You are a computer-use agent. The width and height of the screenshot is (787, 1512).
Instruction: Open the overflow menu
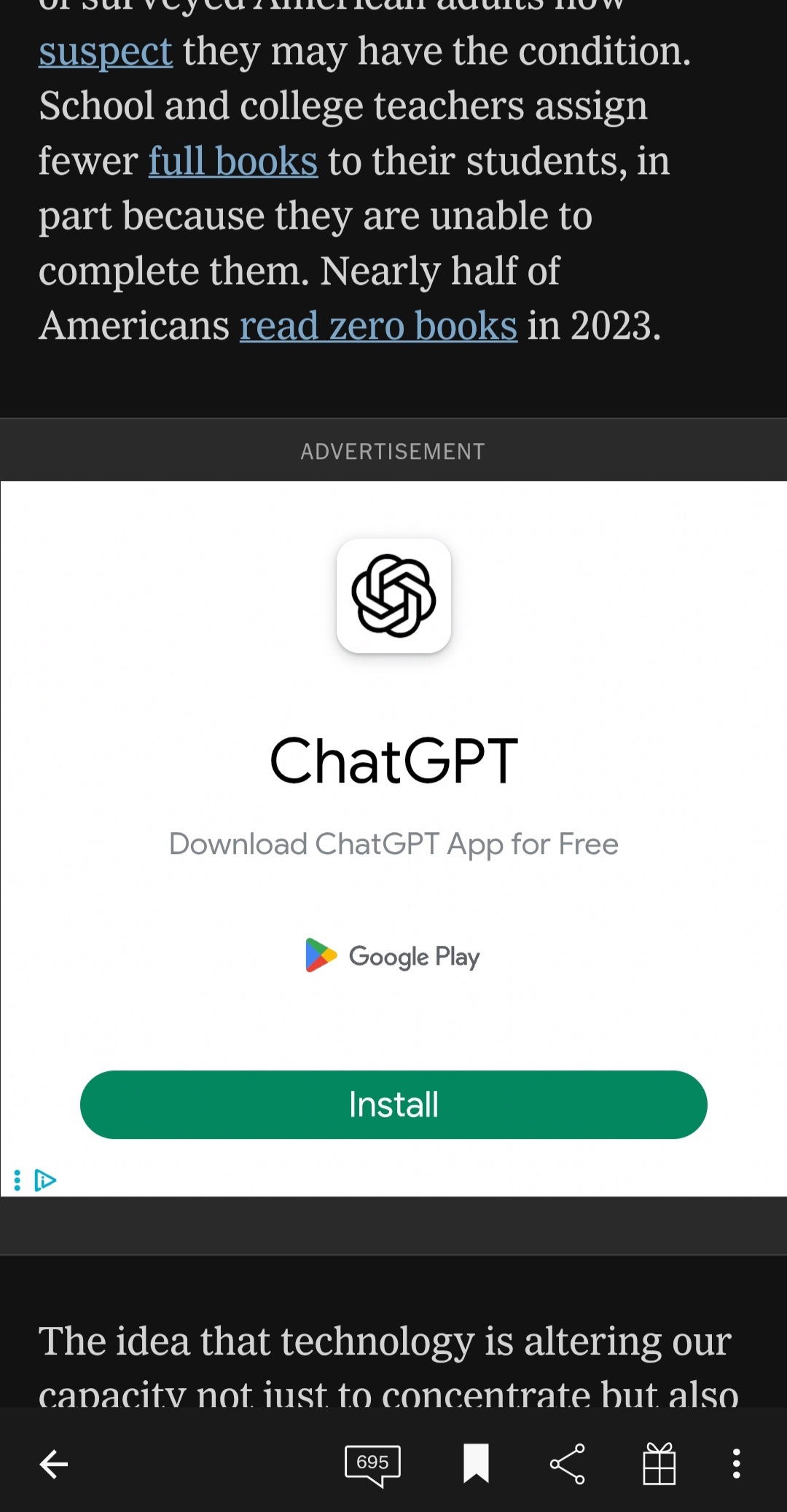point(736,1463)
